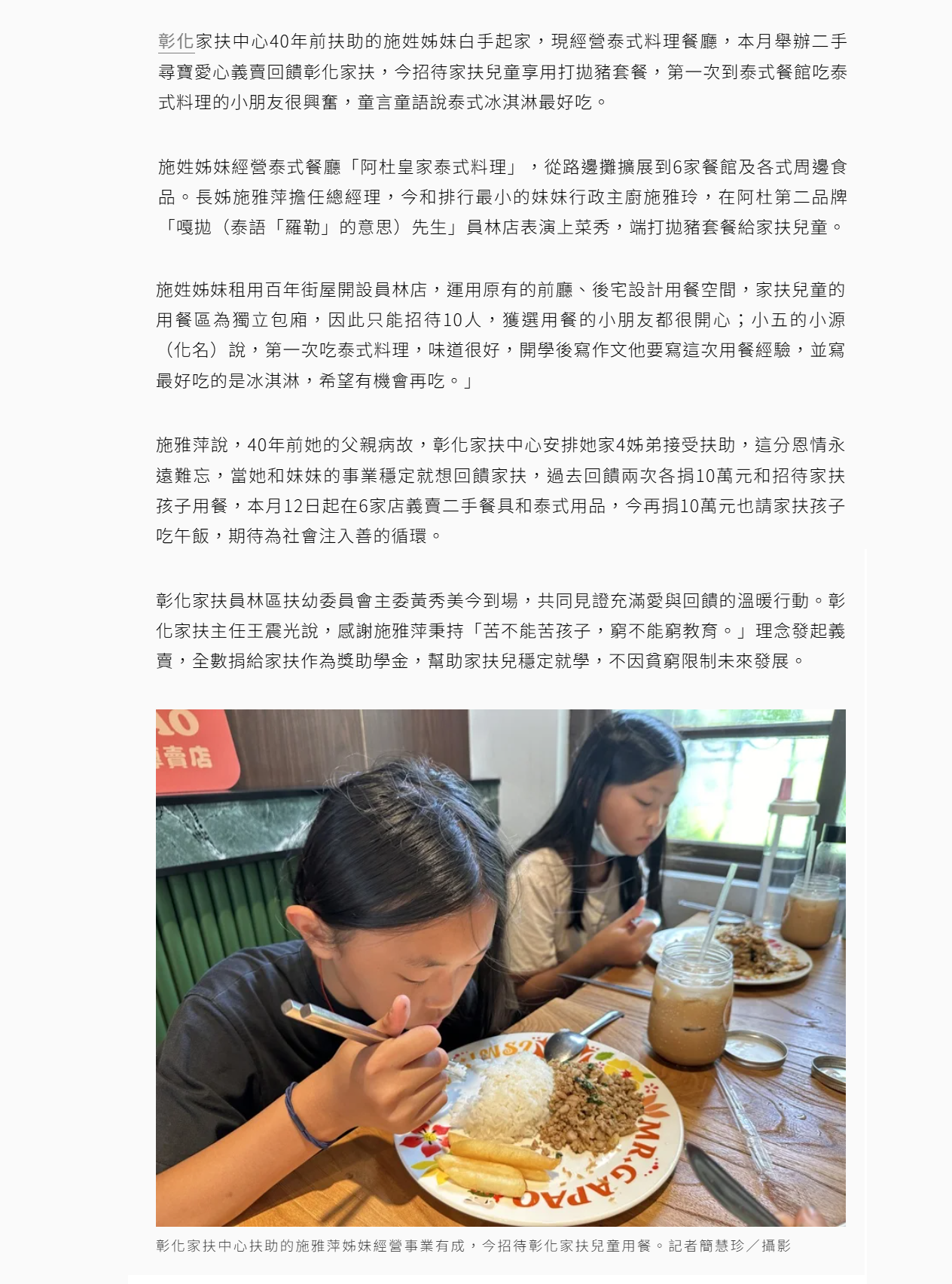Open the underlined 彰化 keyword link
This screenshot has width=952, height=1284.
[175, 41]
